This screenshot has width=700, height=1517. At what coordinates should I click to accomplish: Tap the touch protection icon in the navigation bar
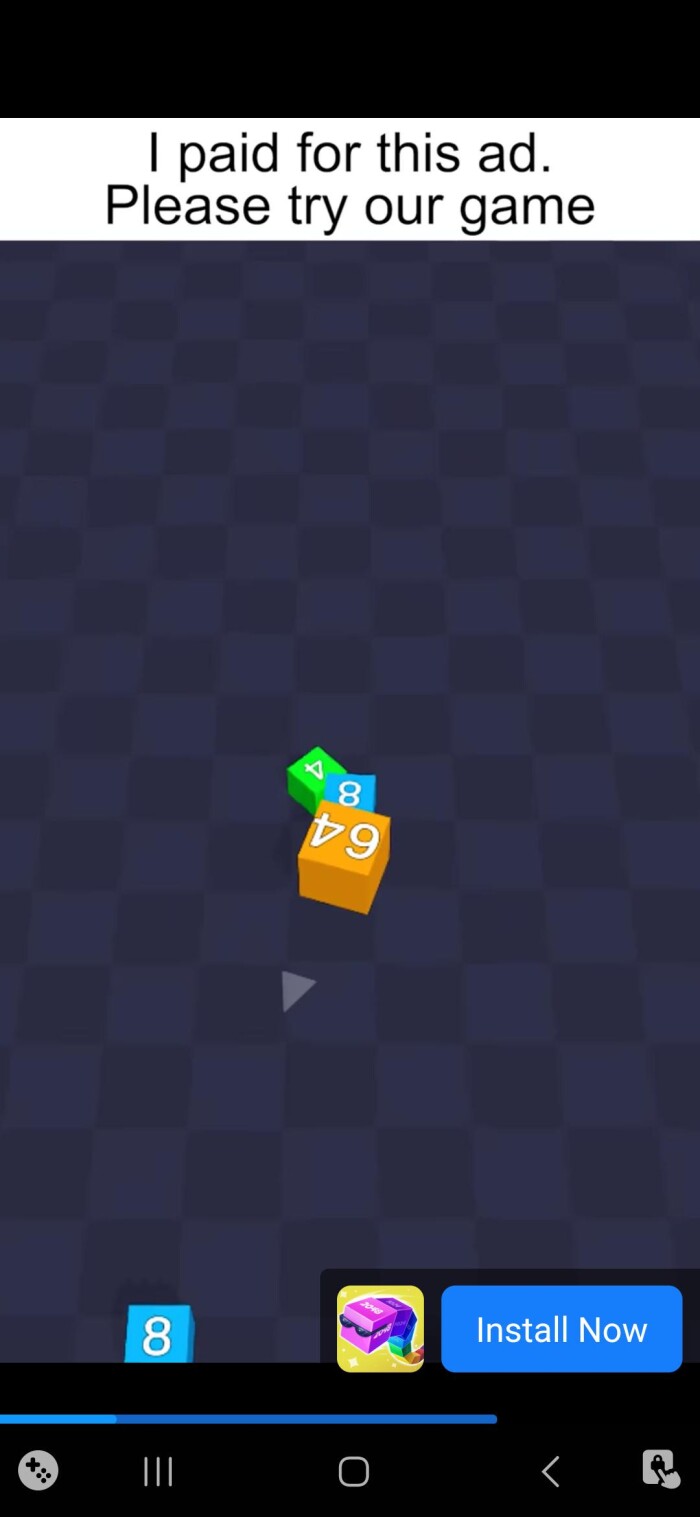click(x=660, y=1469)
